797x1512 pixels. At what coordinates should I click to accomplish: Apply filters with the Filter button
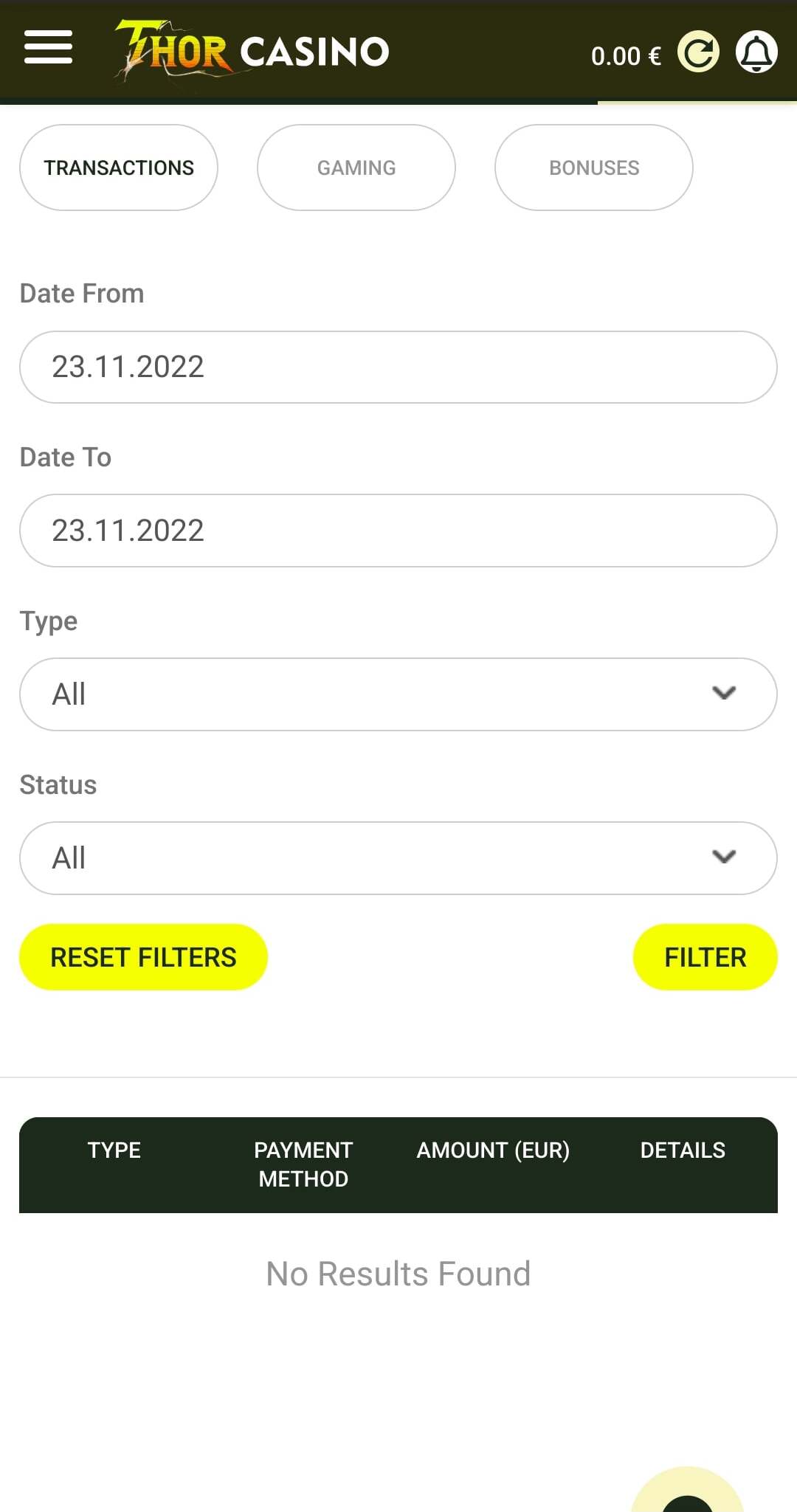(705, 957)
